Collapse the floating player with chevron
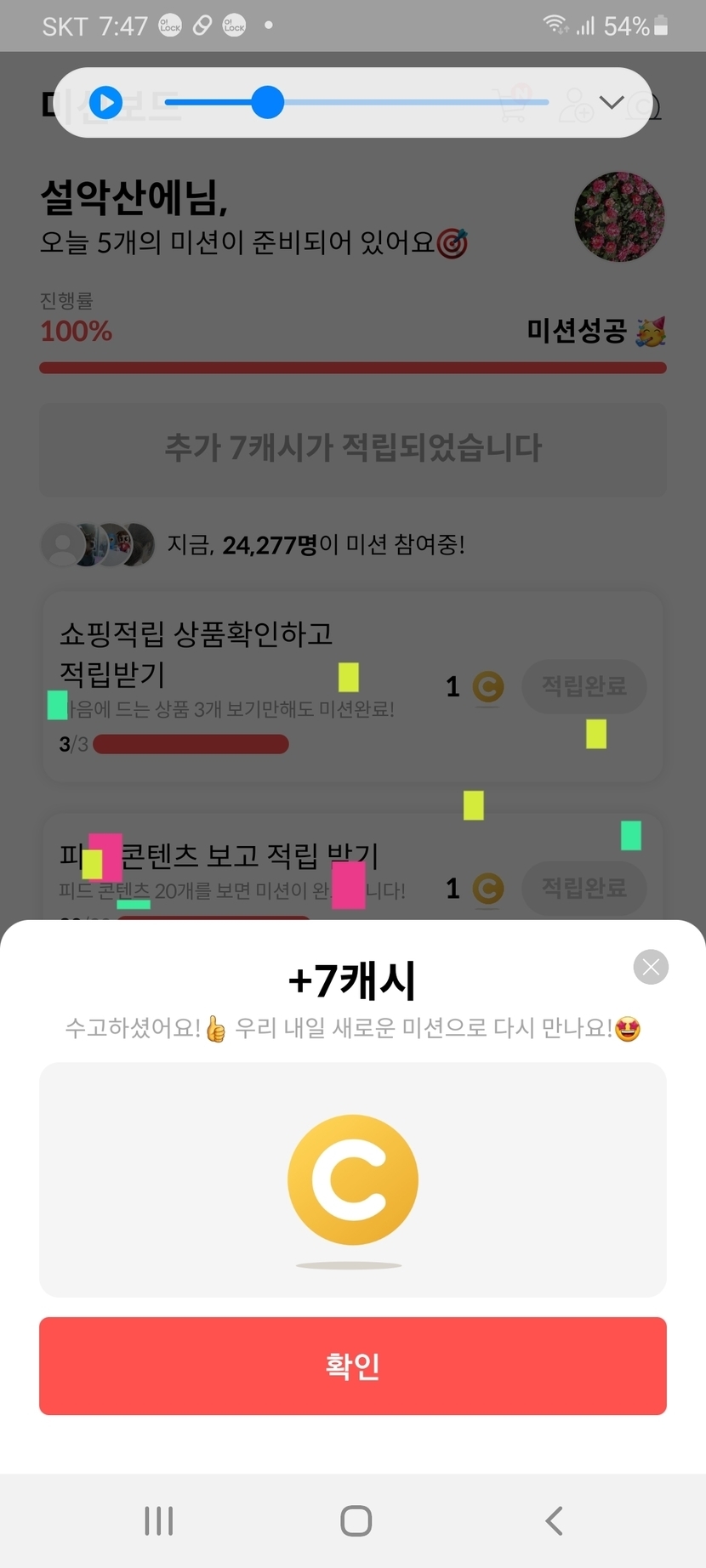Image resolution: width=706 pixels, height=1568 pixels. coord(612,103)
